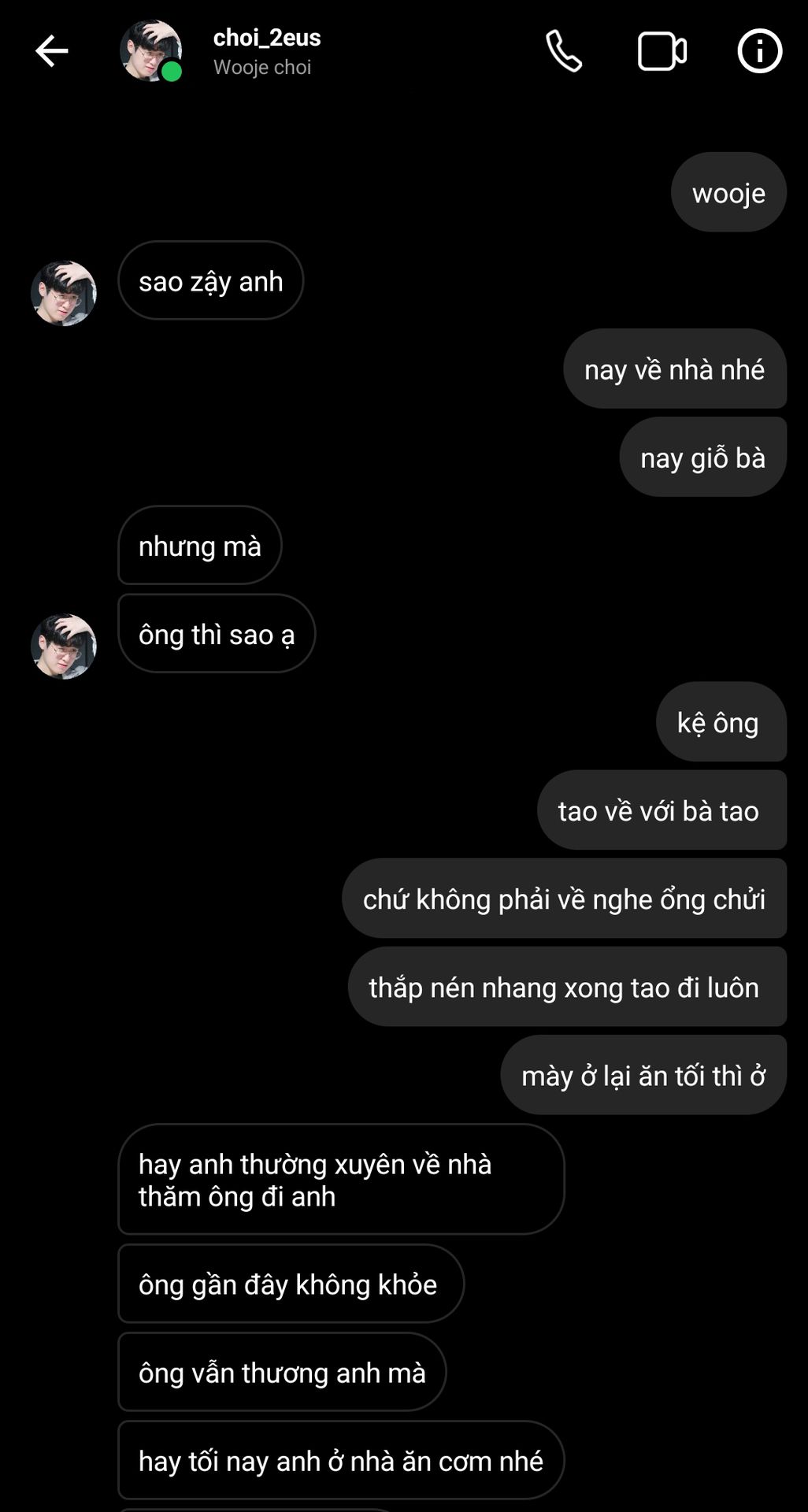Open choi_2eus profile from header name
Image resolution: width=808 pixels, height=1512 pixels.
(x=266, y=38)
